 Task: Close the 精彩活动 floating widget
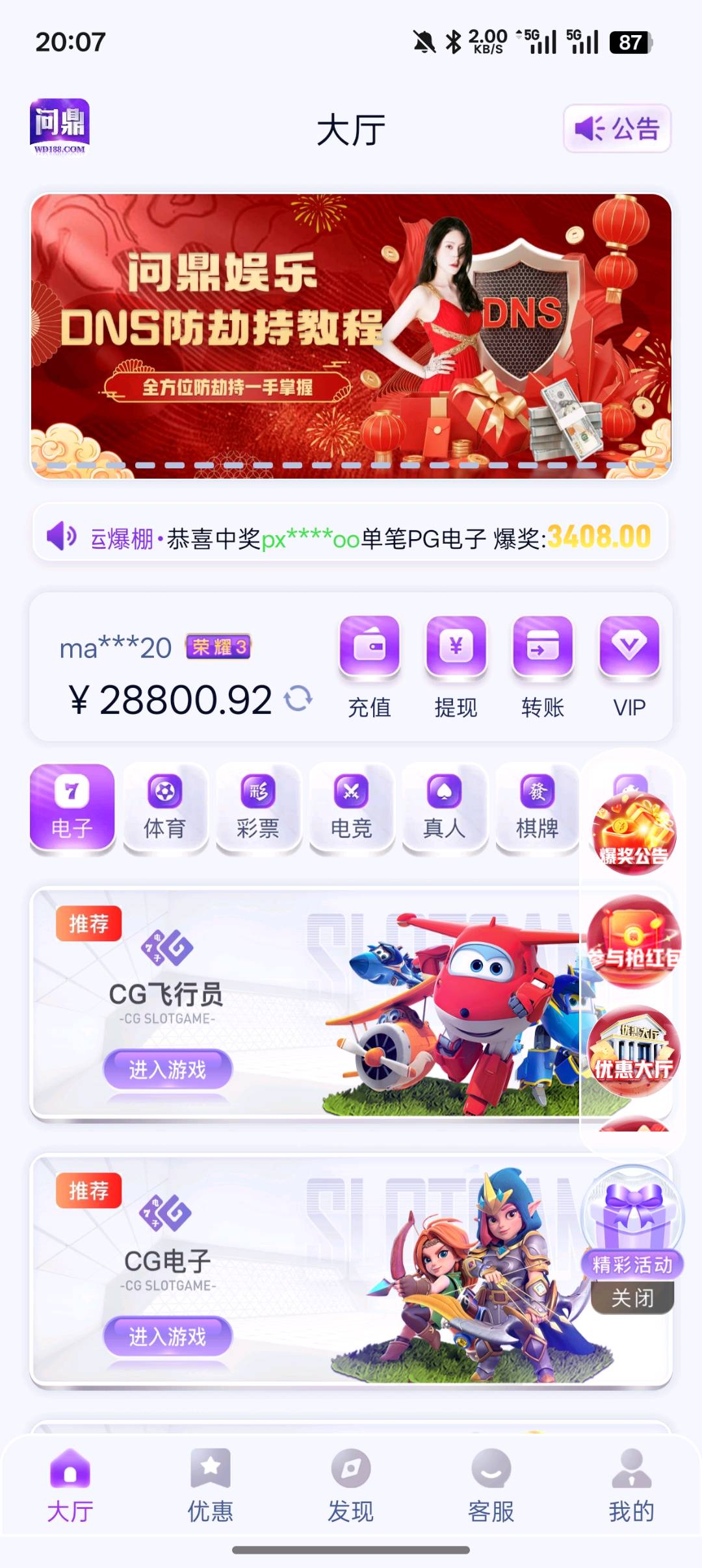[632, 1298]
